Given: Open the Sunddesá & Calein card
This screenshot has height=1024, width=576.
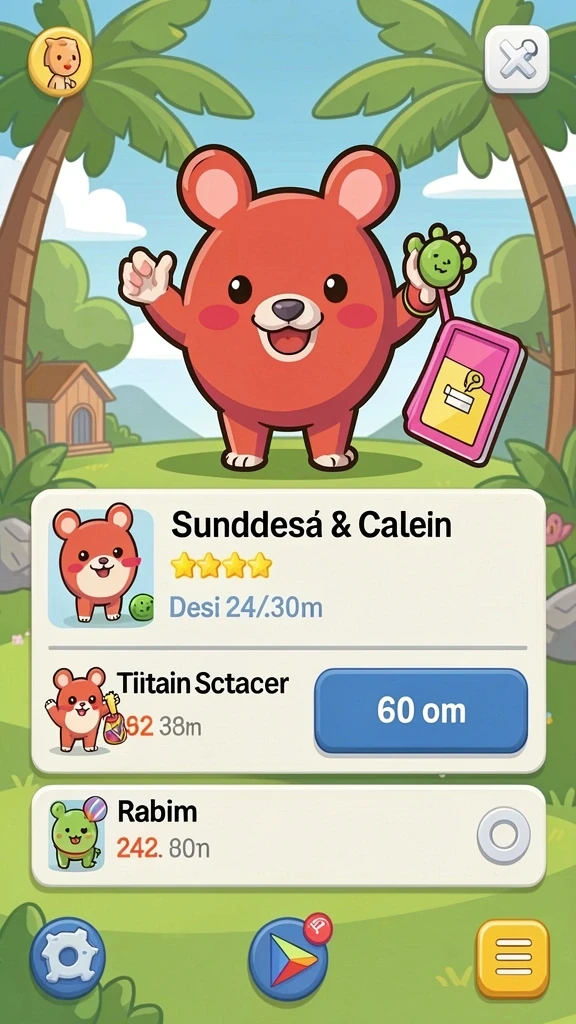Looking at the screenshot, I should tap(288, 567).
